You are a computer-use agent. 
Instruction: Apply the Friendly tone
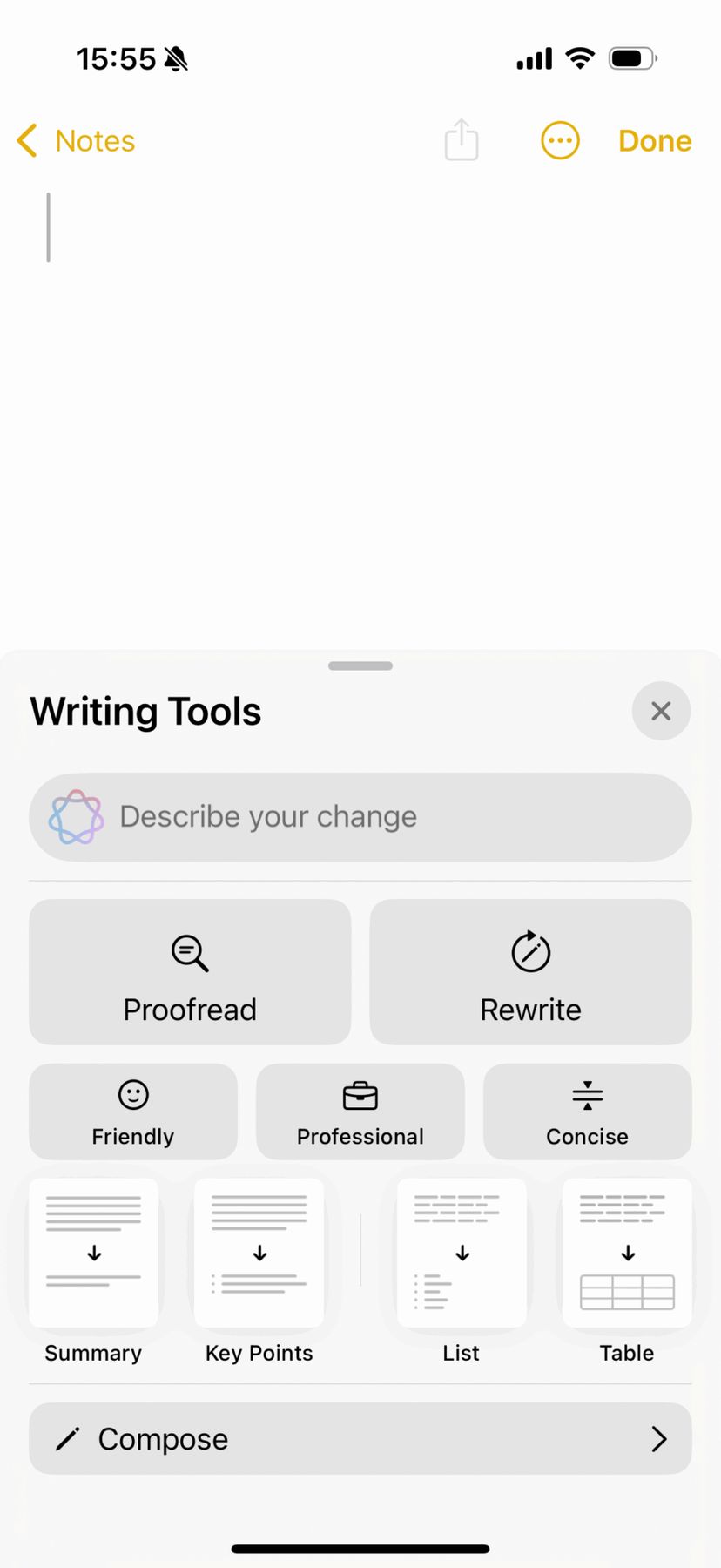tap(133, 1112)
